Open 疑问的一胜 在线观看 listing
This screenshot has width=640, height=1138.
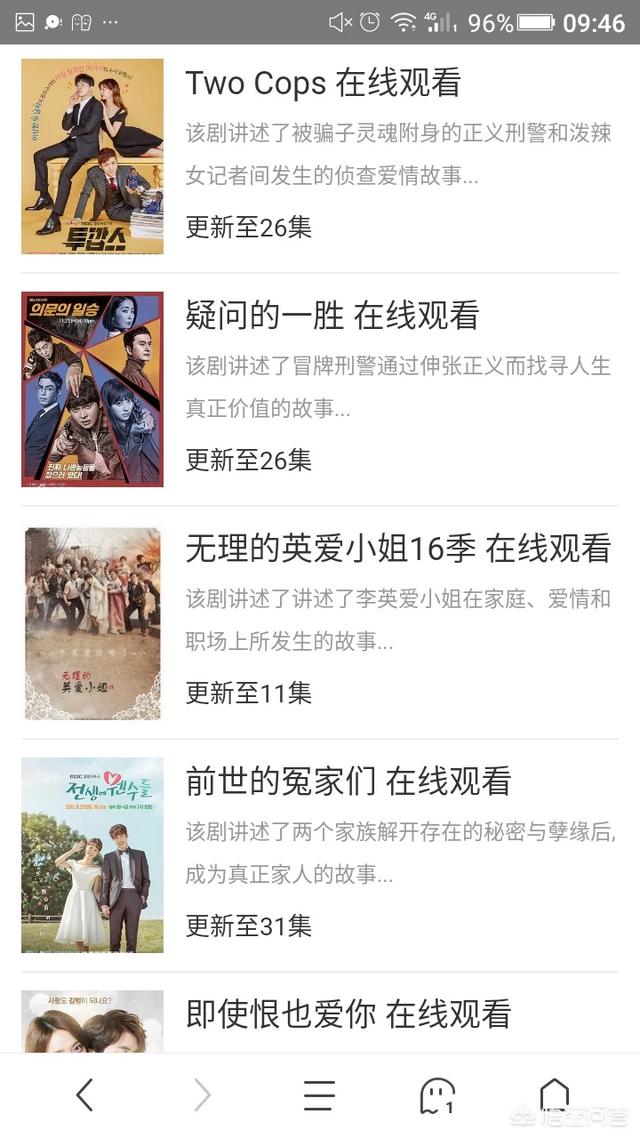coord(332,316)
